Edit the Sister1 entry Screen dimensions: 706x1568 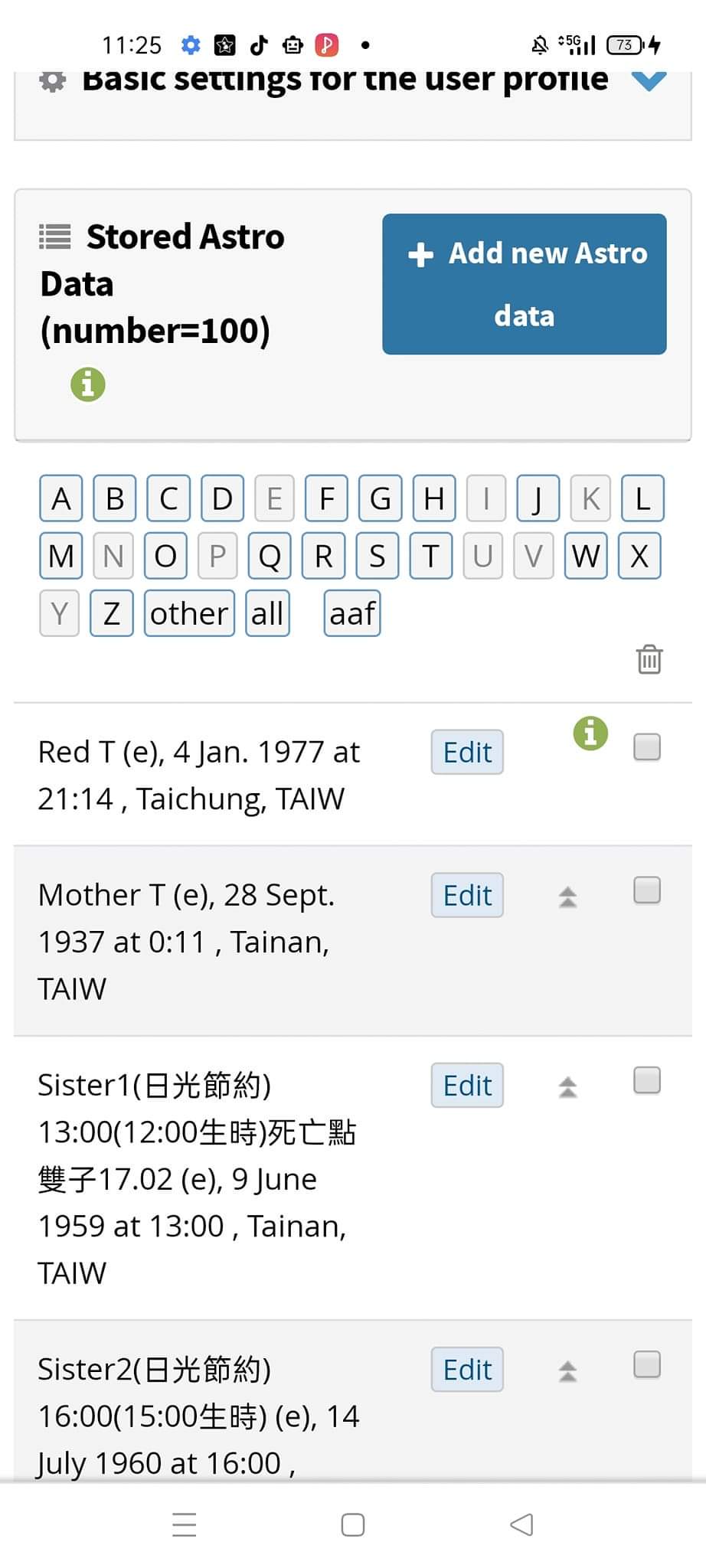pyautogui.click(x=467, y=1085)
